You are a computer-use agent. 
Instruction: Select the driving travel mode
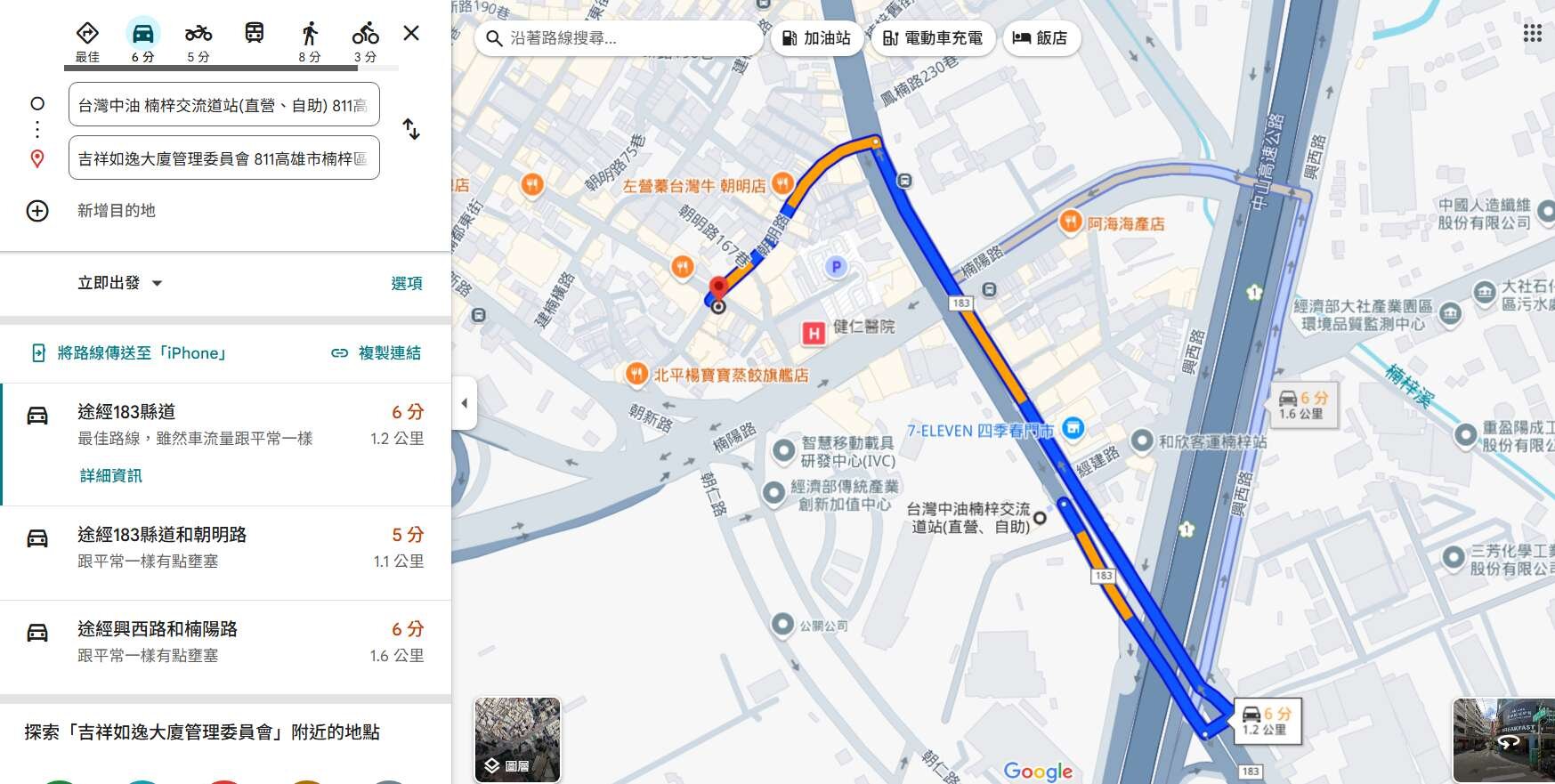(x=142, y=41)
